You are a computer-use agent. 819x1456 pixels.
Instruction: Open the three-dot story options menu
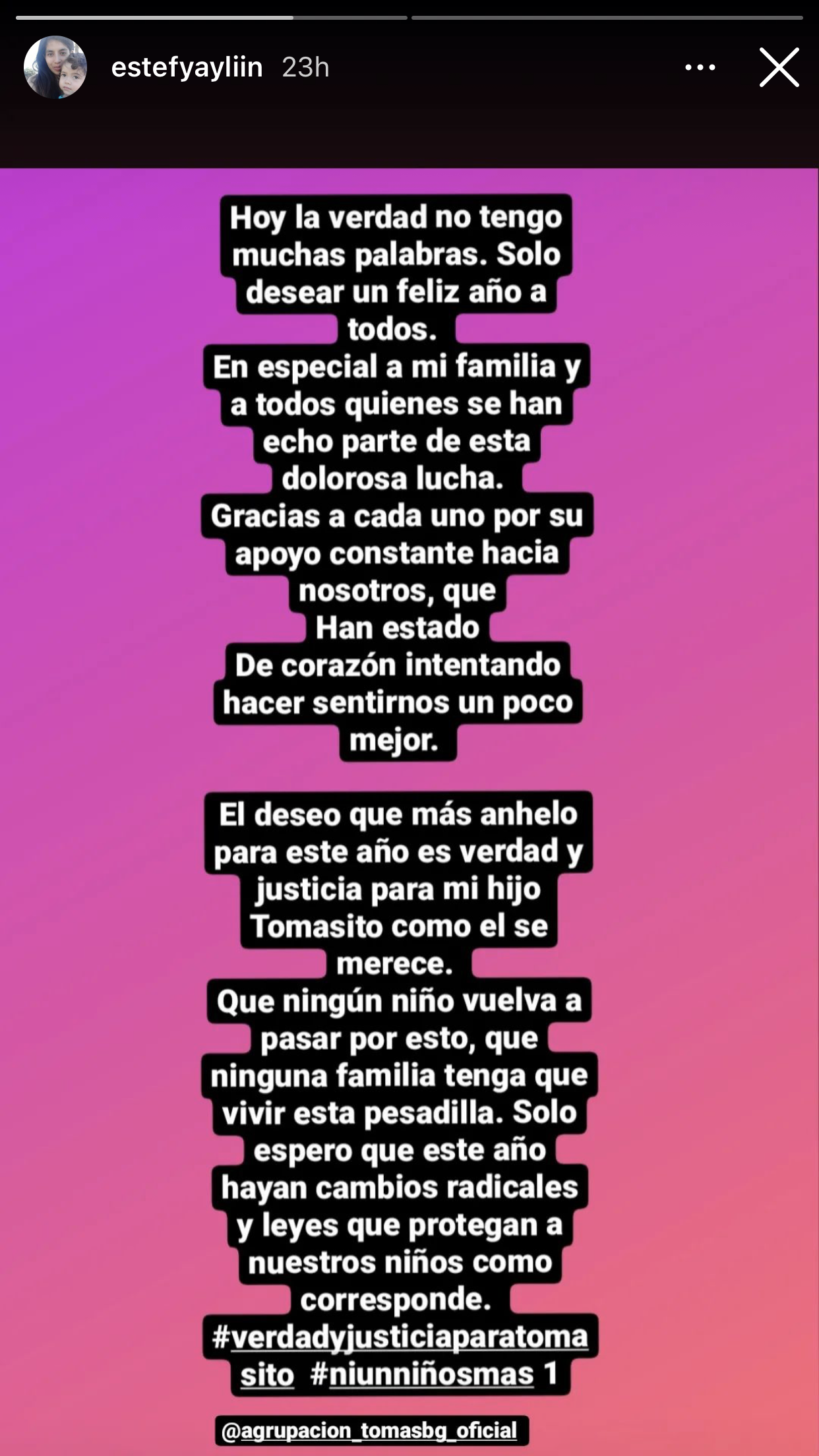click(x=700, y=67)
